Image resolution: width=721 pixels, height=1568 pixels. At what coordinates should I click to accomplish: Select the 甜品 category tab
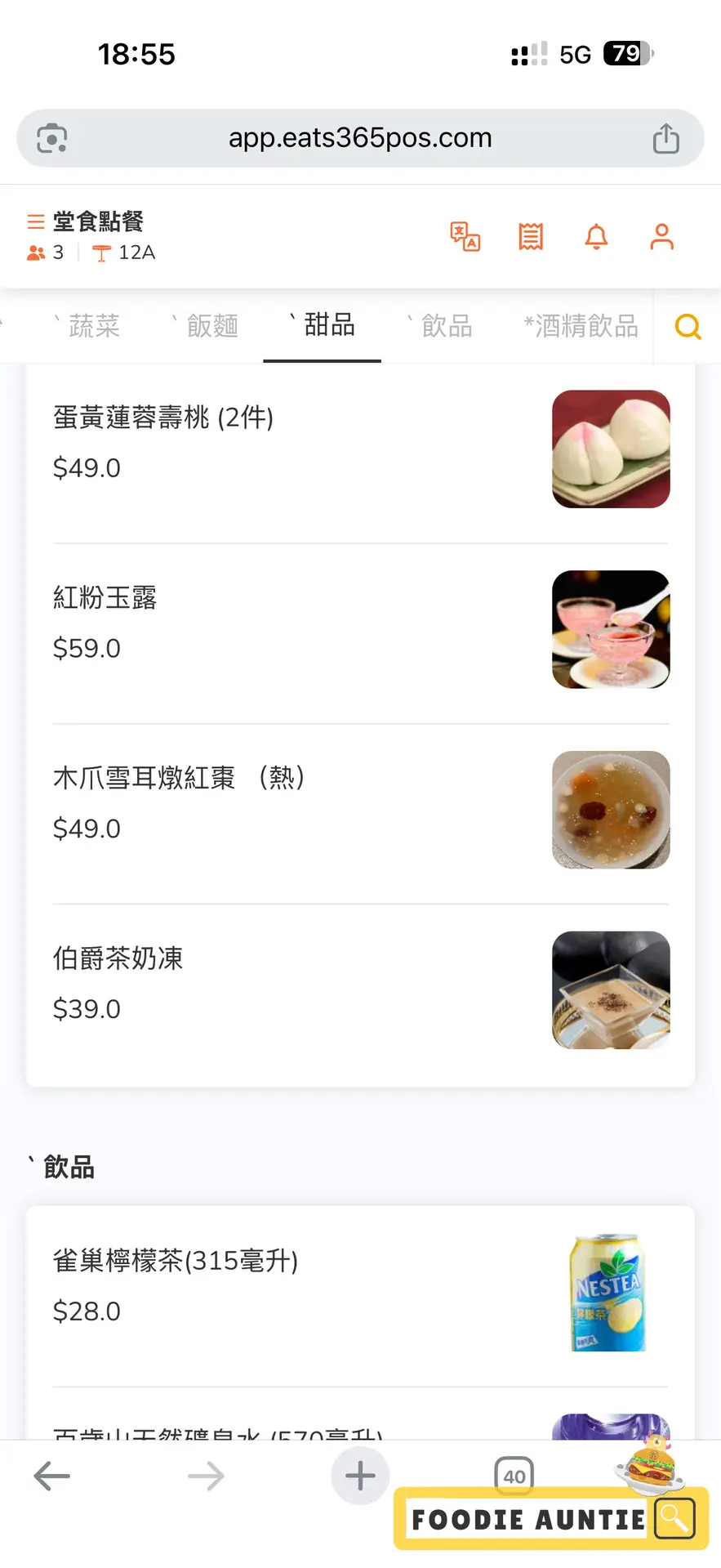329,325
